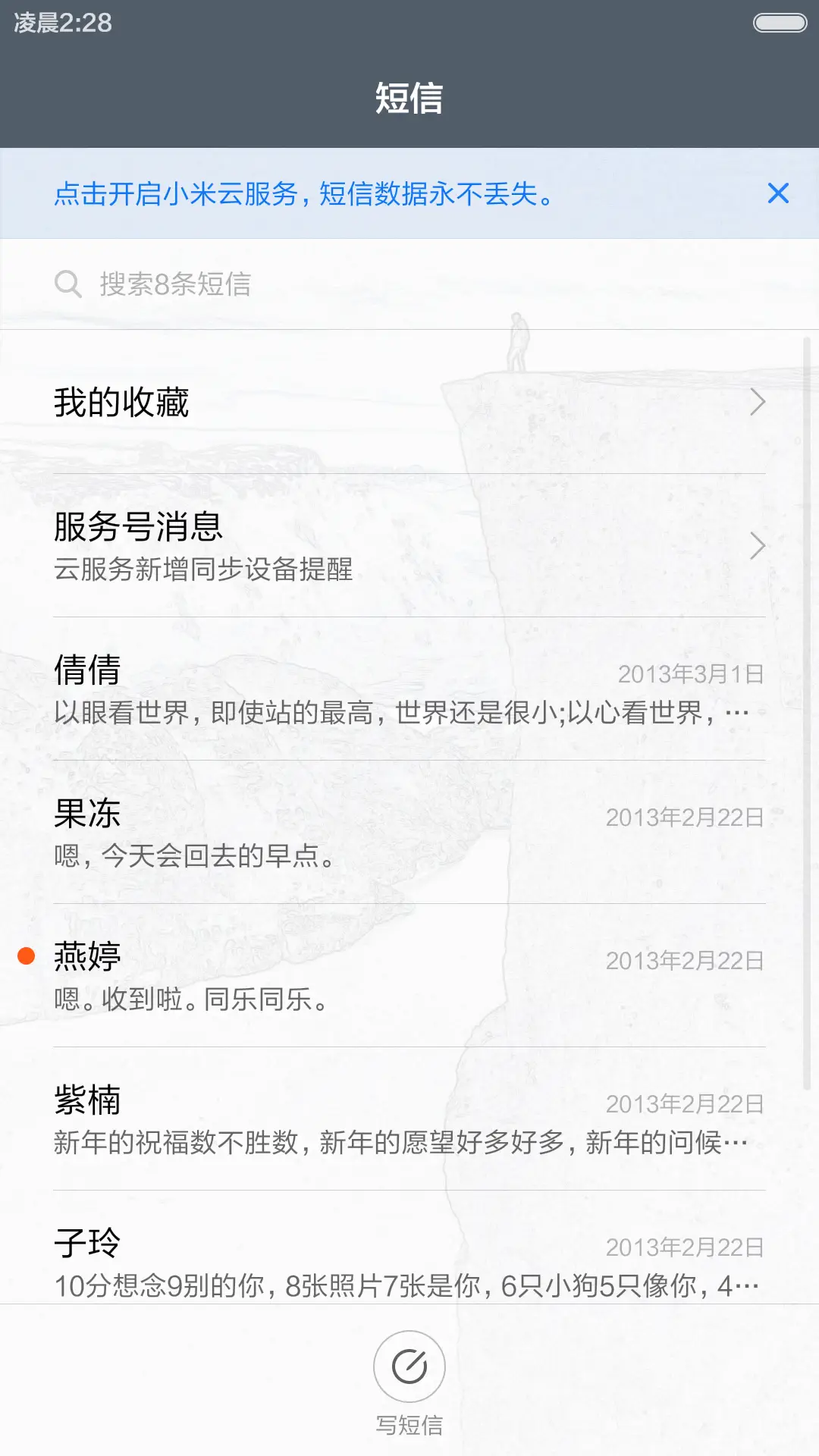This screenshot has width=819, height=1456.
Task: Open the 短信 title bar
Action: click(x=409, y=97)
